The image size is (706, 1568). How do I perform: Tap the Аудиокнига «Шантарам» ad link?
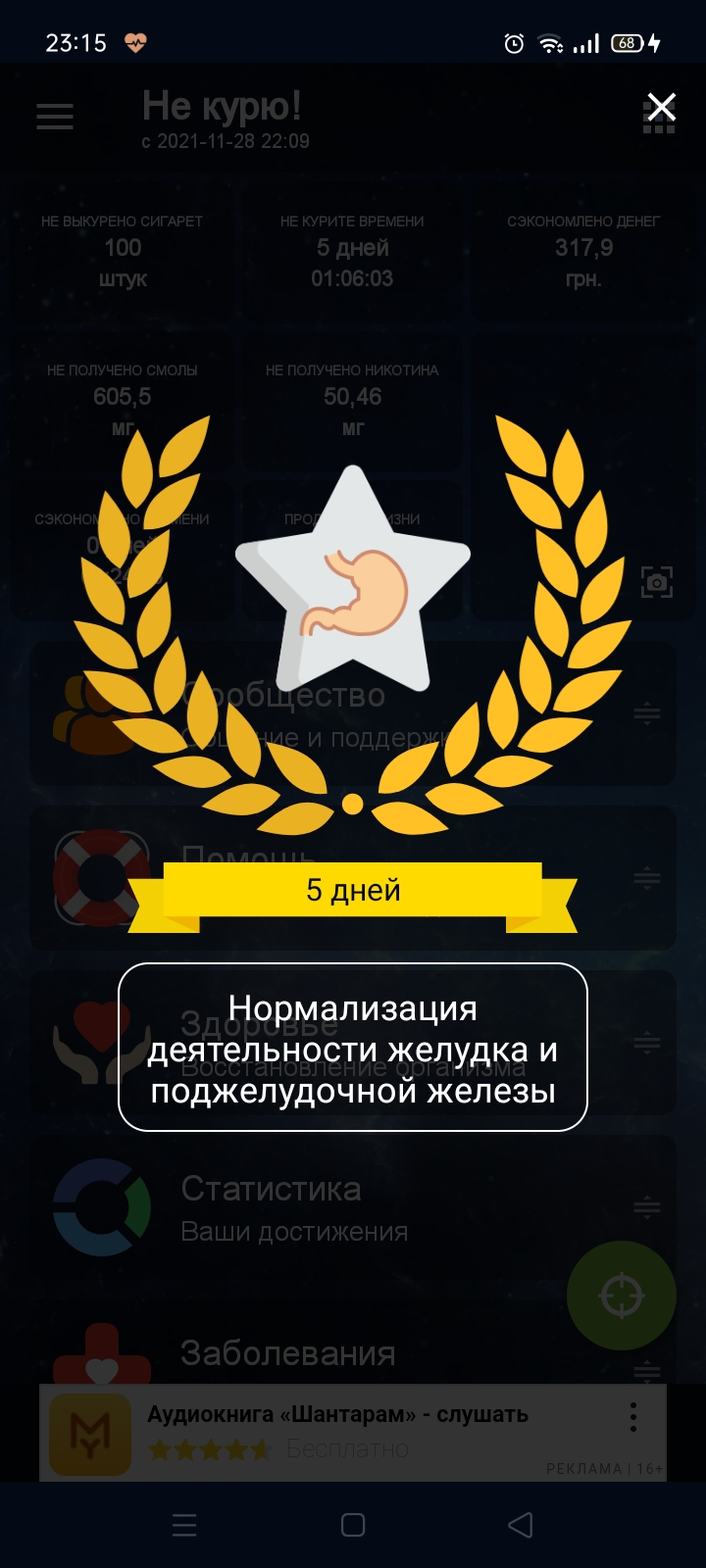[x=337, y=1413]
